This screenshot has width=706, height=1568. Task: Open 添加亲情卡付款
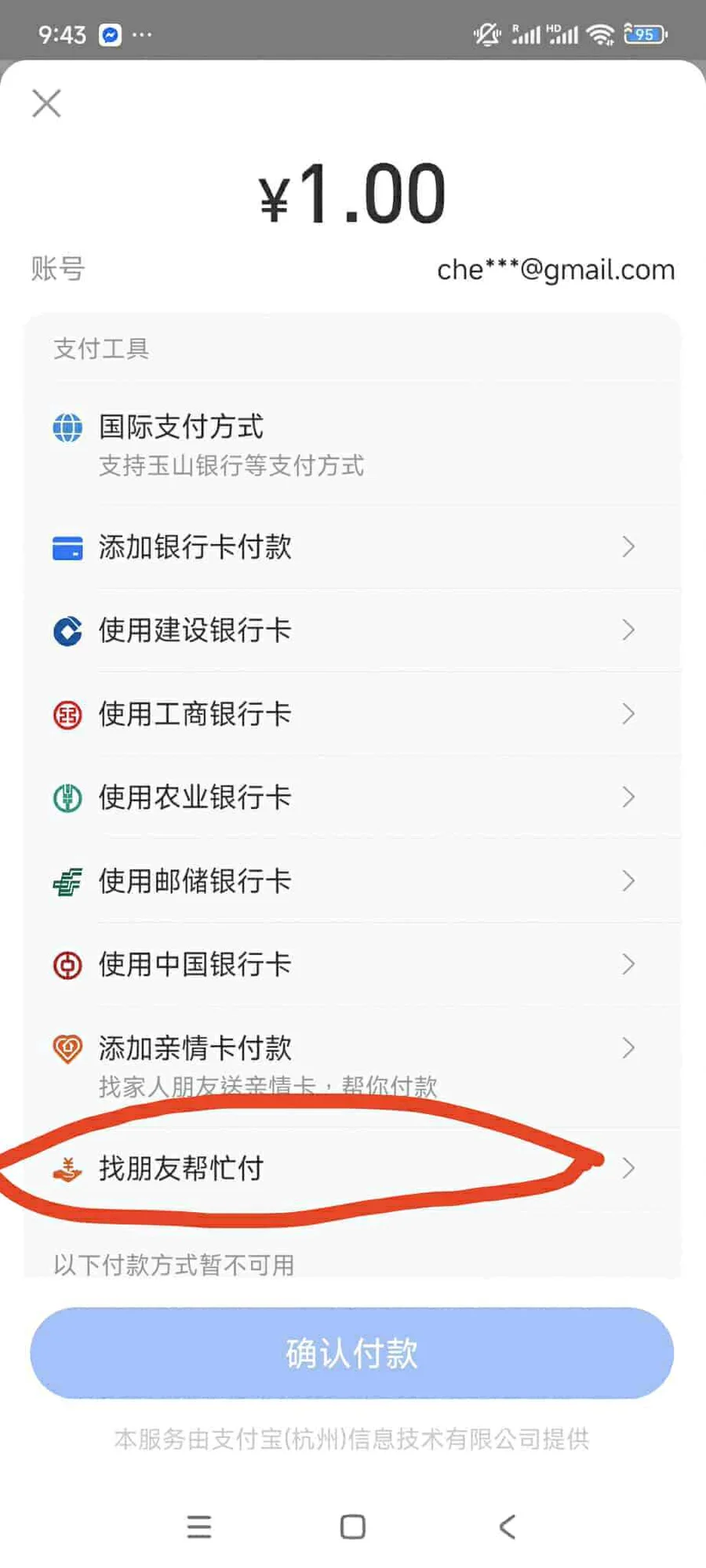coord(352,1064)
